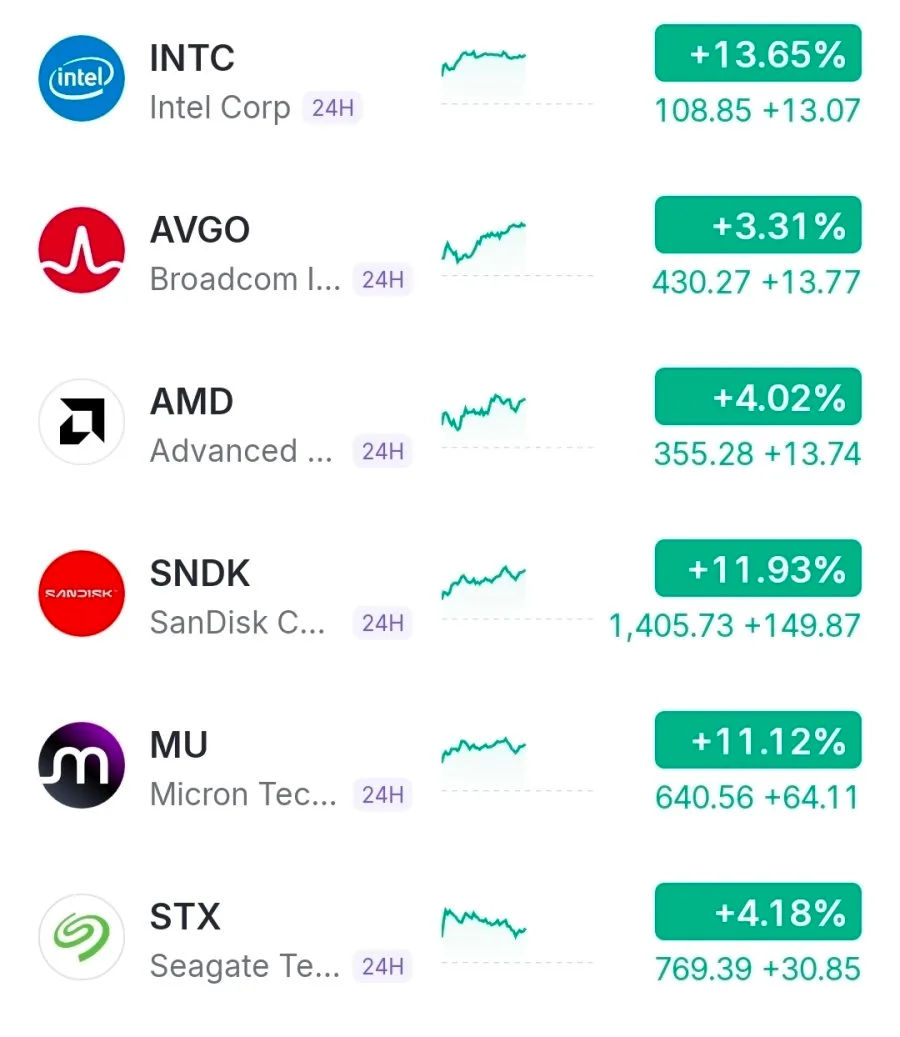Tap the +13.65% change badge for INTC
The image size is (900, 1037).
pyautogui.click(x=758, y=54)
